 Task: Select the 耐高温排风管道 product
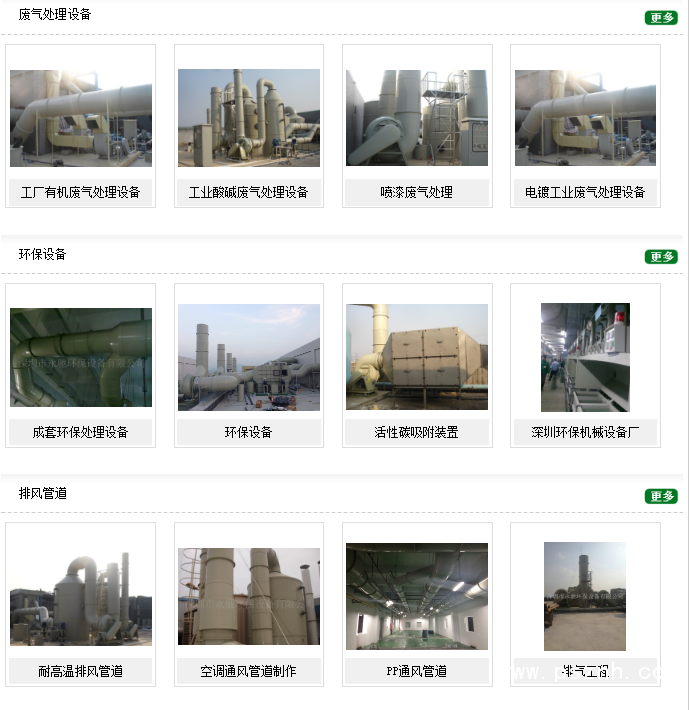pos(81,597)
